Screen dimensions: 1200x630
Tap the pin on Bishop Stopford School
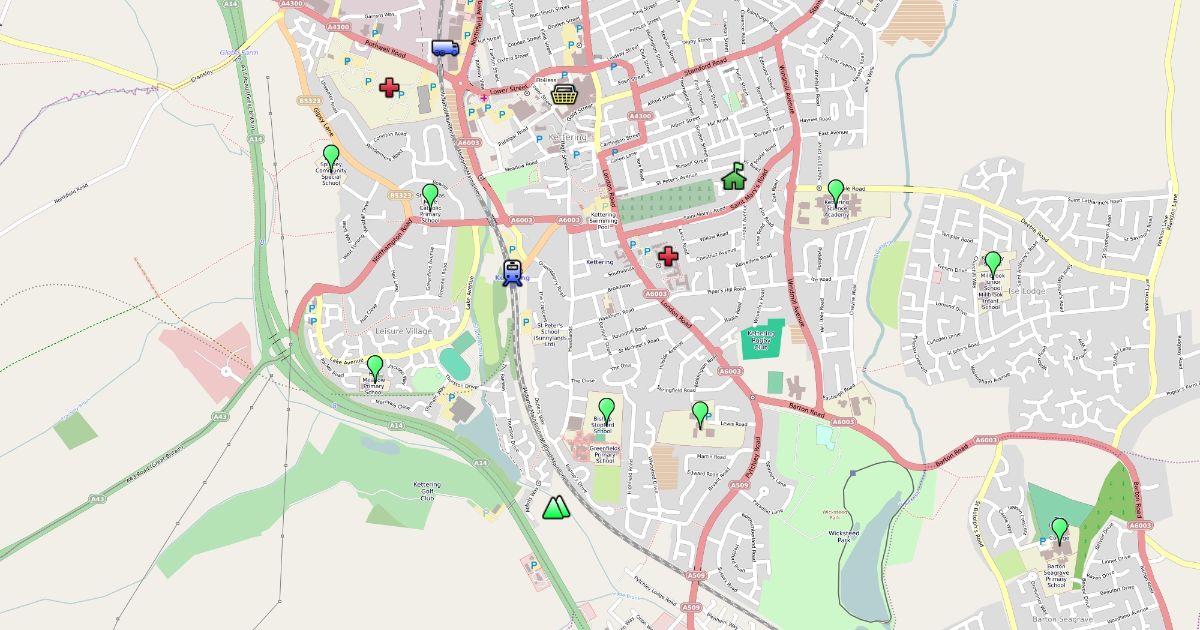tap(606, 409)
